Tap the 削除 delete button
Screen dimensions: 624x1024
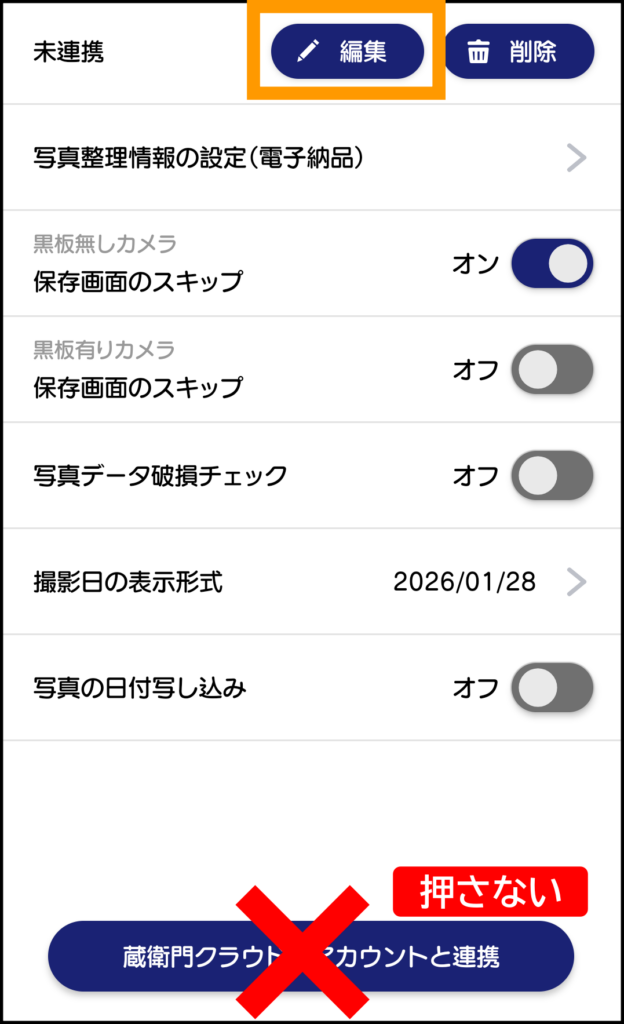[519, 52]
